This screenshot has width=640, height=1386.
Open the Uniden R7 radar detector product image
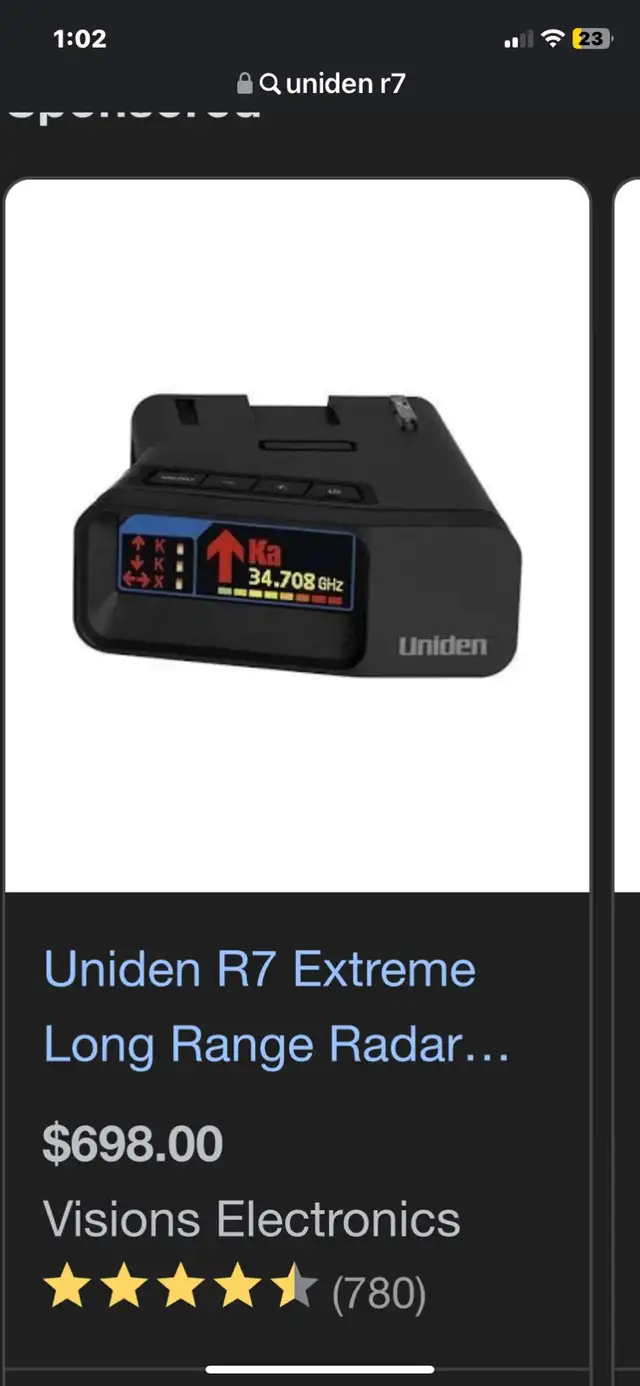coord(297,536)
